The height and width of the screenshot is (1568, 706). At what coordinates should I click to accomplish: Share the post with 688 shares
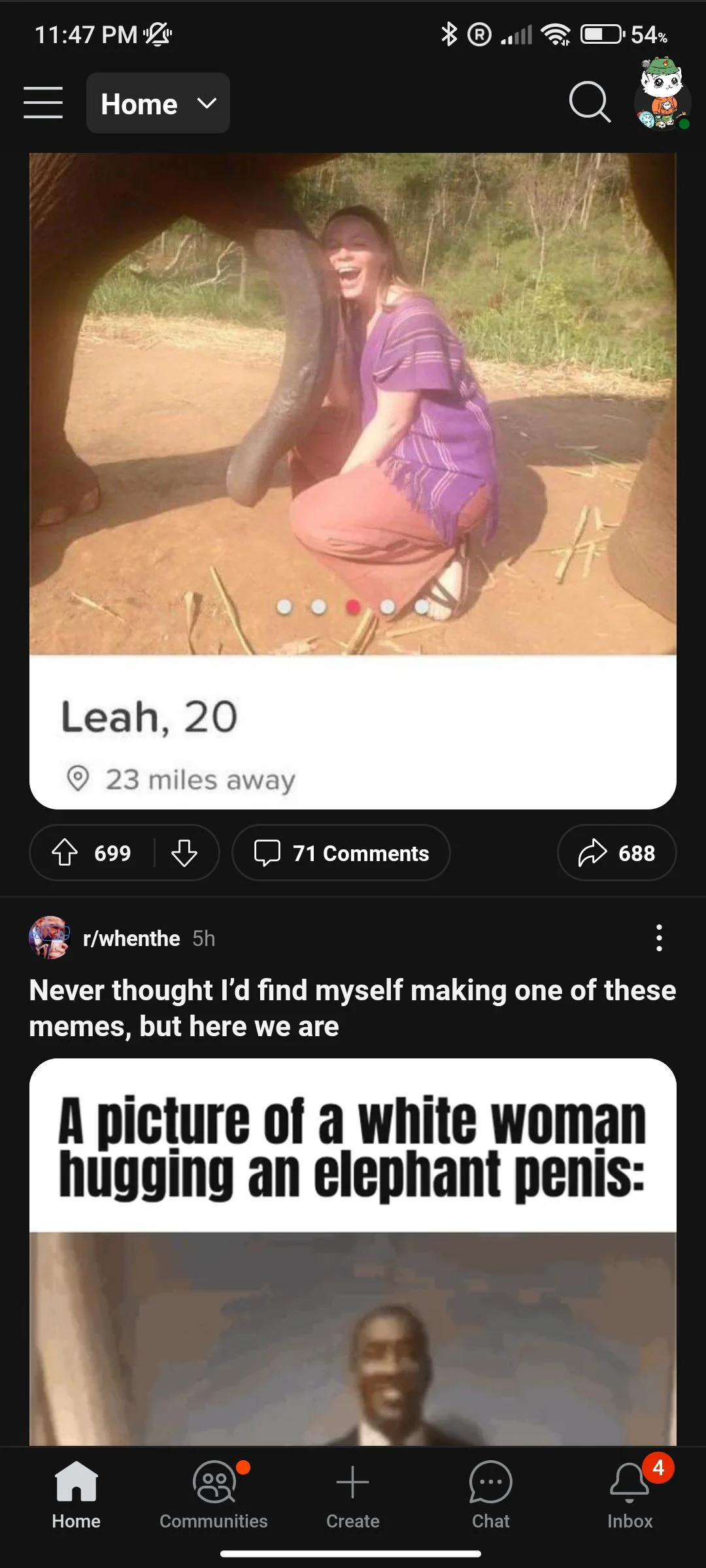pyautogui.click(x=616, y=853)
